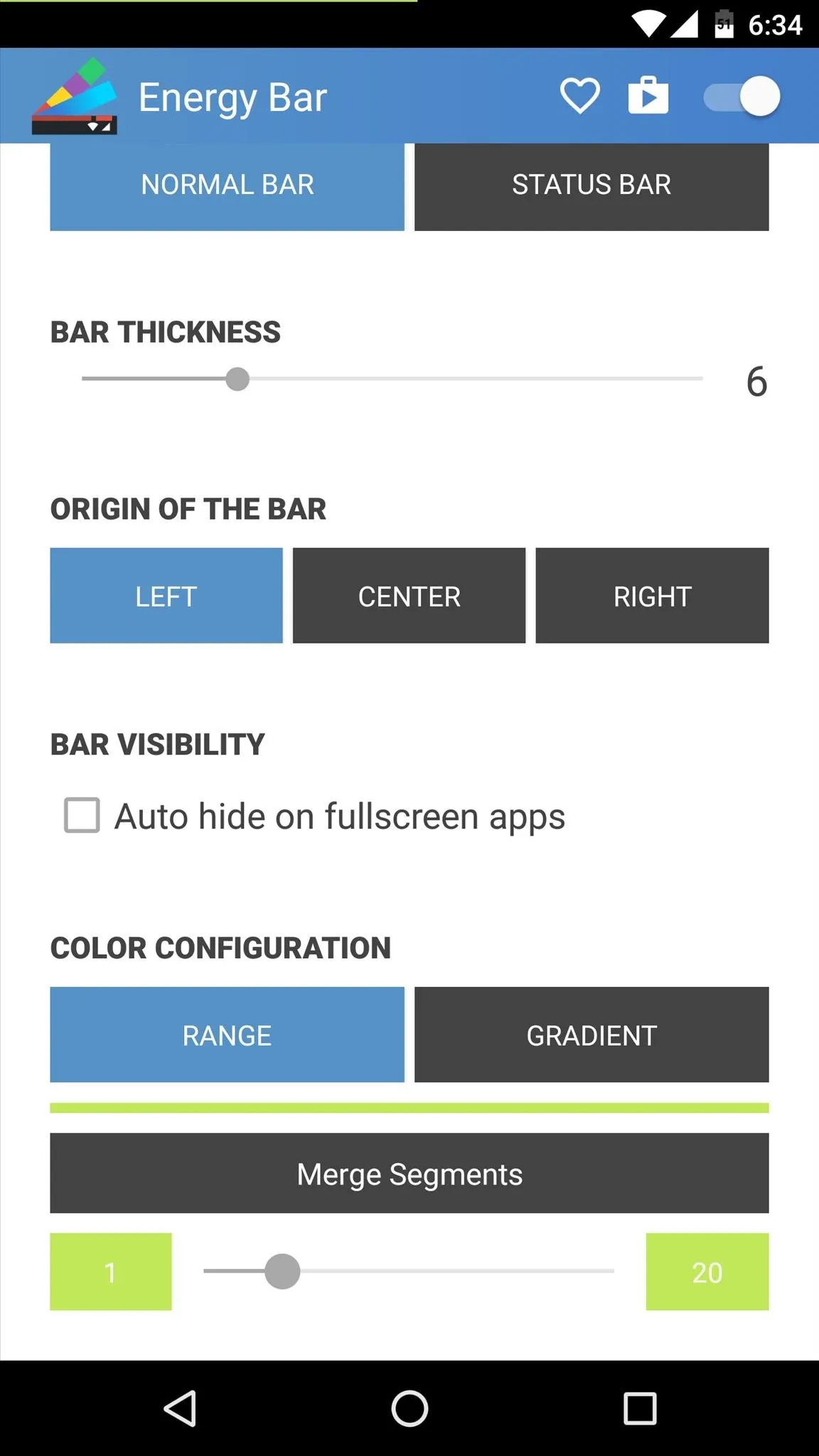Switch to GRADIENT color configuration
Screen dimensions: 819x1456
[591, 1034]
